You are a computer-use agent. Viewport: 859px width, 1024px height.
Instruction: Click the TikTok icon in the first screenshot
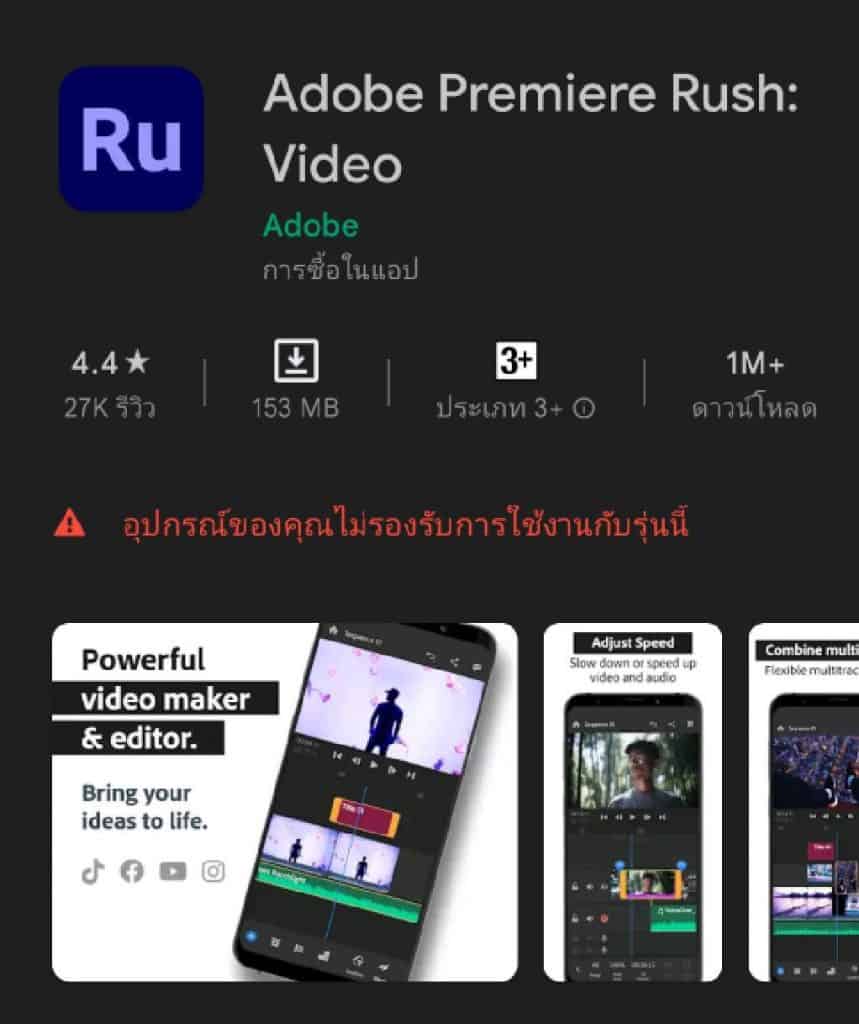90,872
